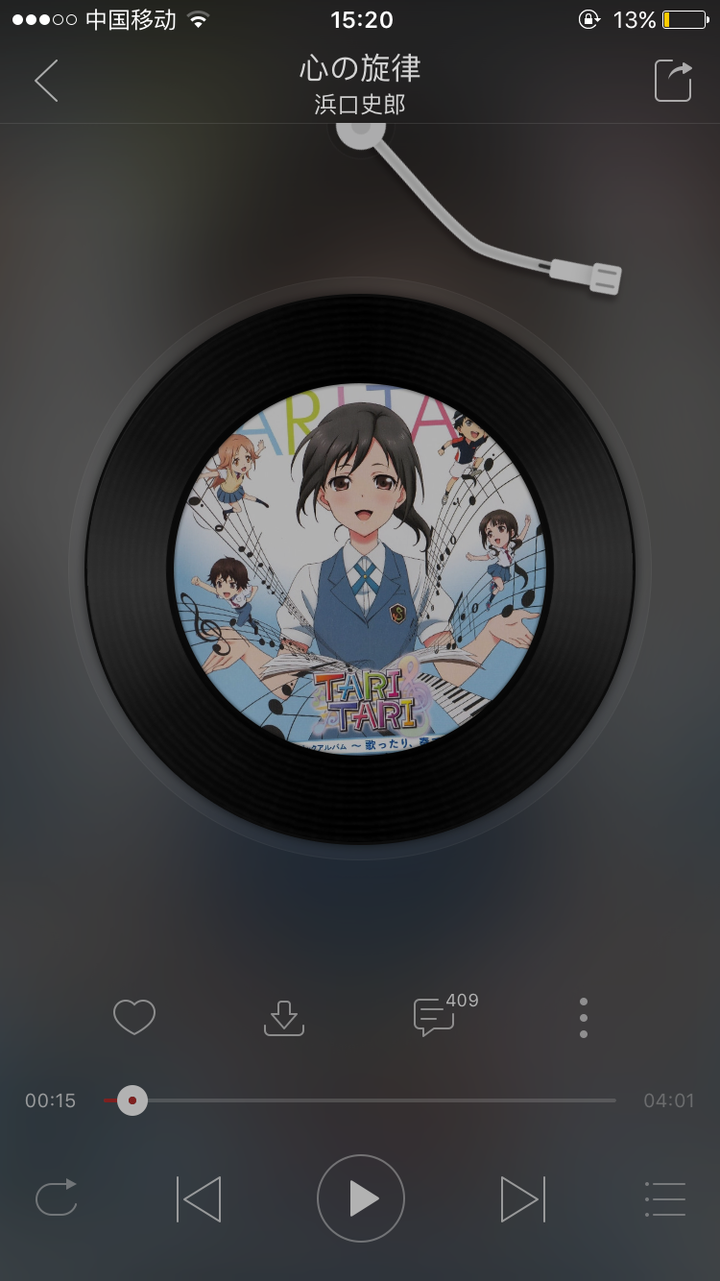Download 心の旋律 using the download icon
Screen dimensions: 720x1281
[x=286, y=1016]
